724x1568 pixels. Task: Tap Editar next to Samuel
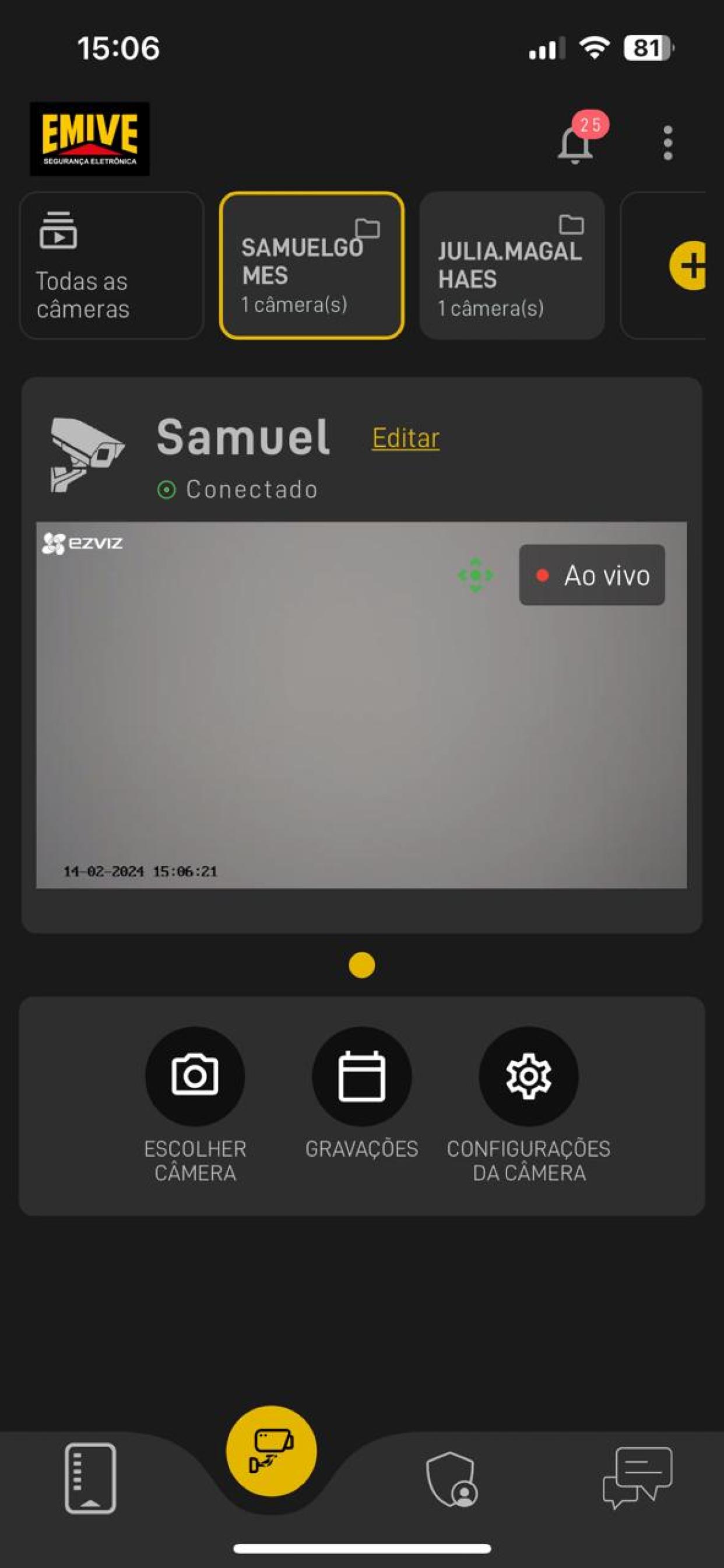(406, 437)
